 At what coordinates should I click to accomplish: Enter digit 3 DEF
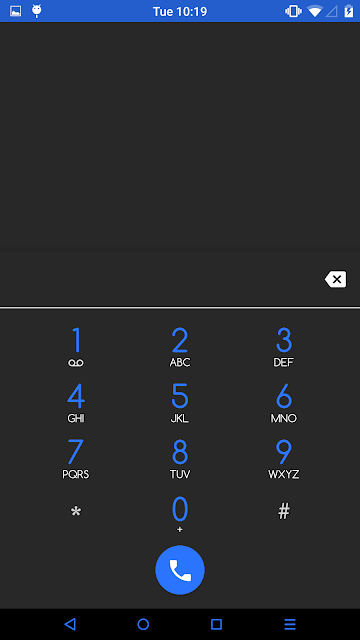pos(284,347)
